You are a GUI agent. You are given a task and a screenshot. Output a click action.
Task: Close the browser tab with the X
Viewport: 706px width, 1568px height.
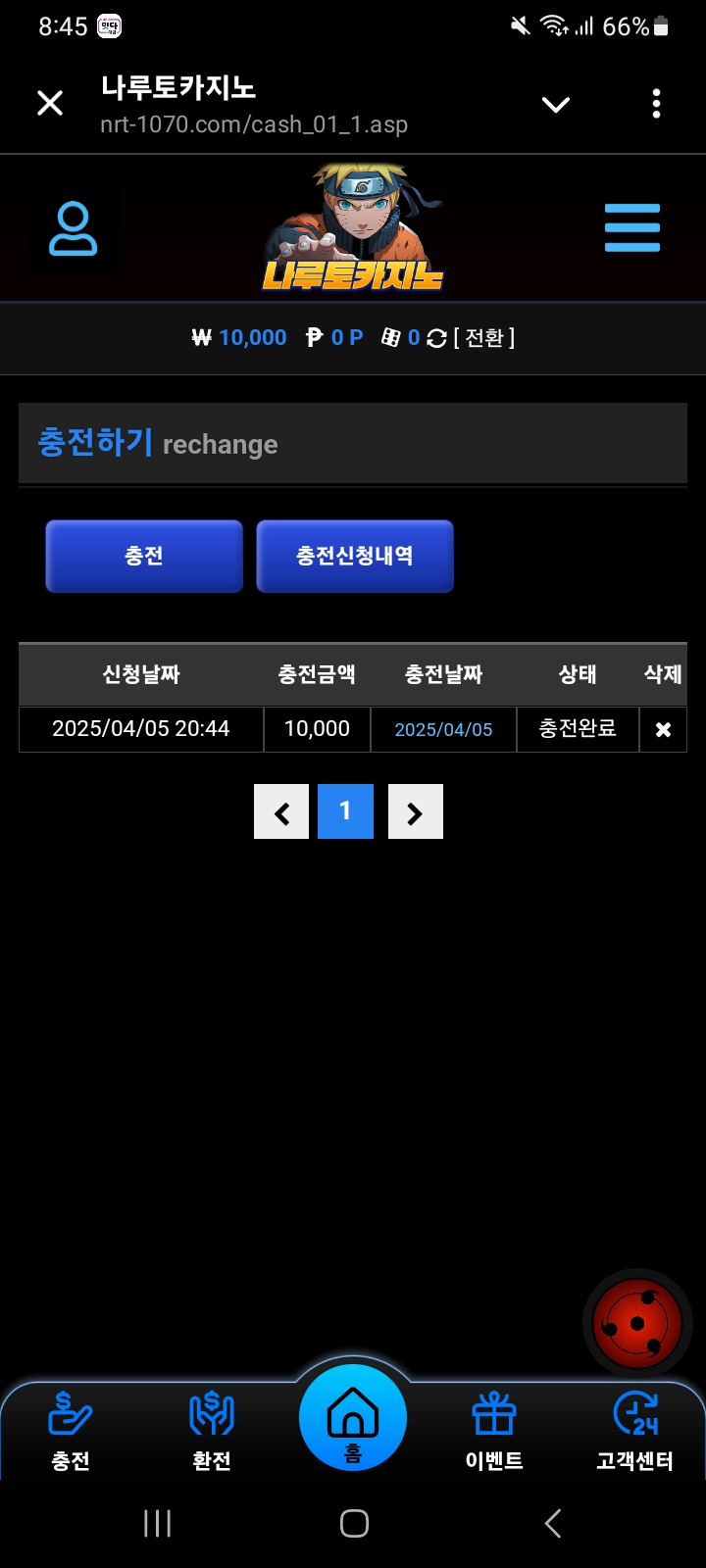pos(50,103)
